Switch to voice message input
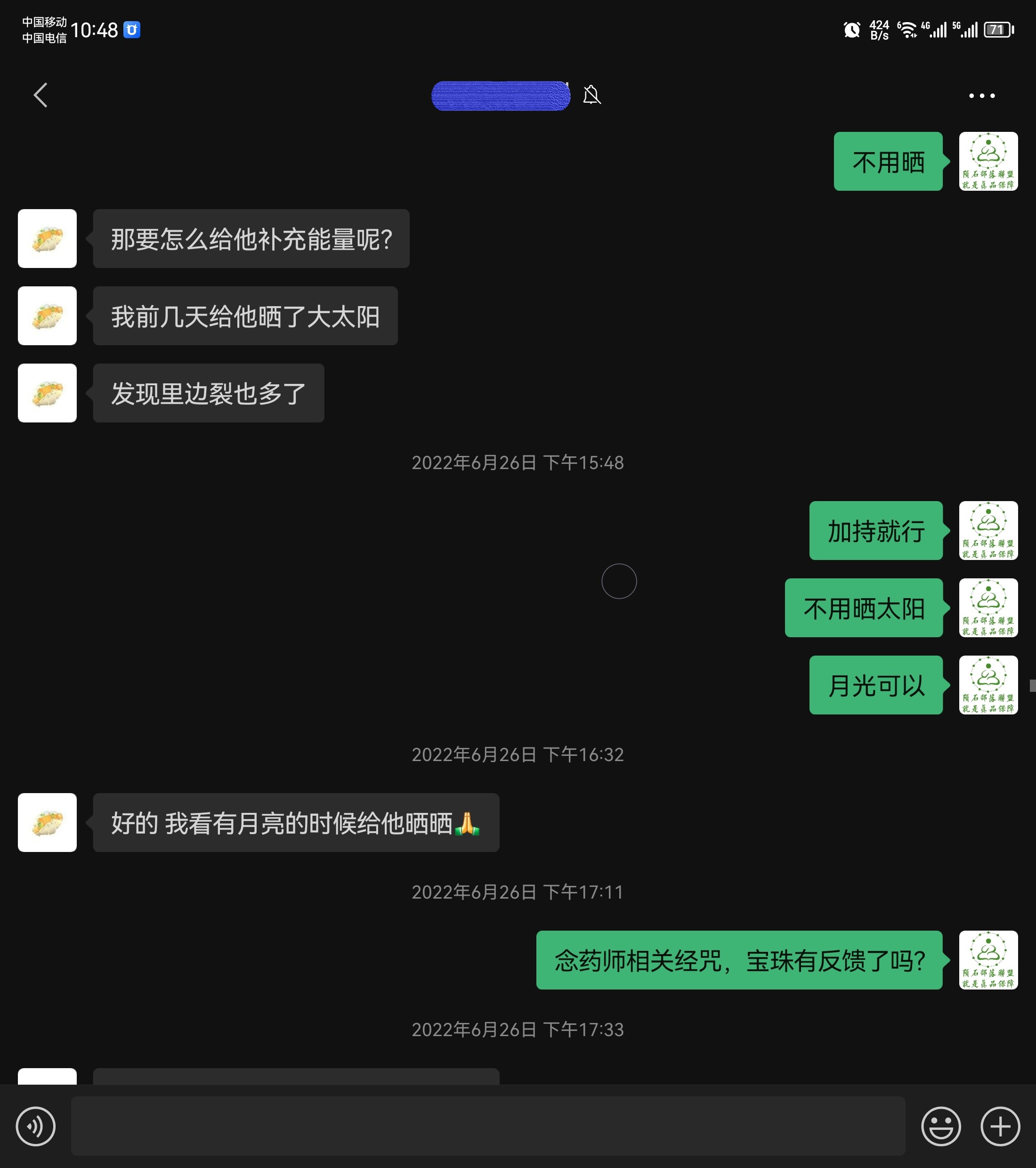 click(x=35, y=1126)
